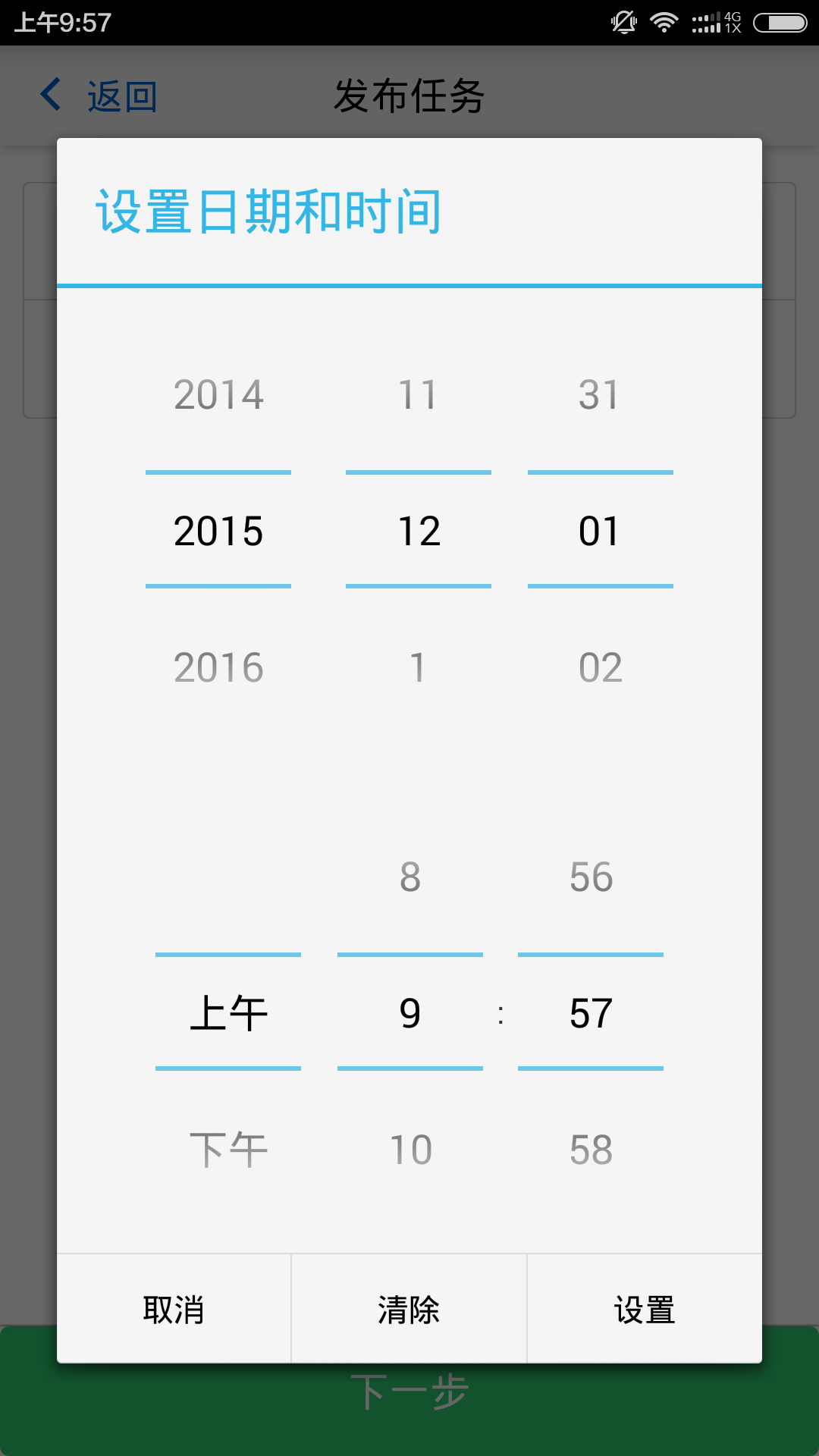The image size is (819, 1456).
Task: Tap the 返回 back label
Action: click(x=120, y=94)
